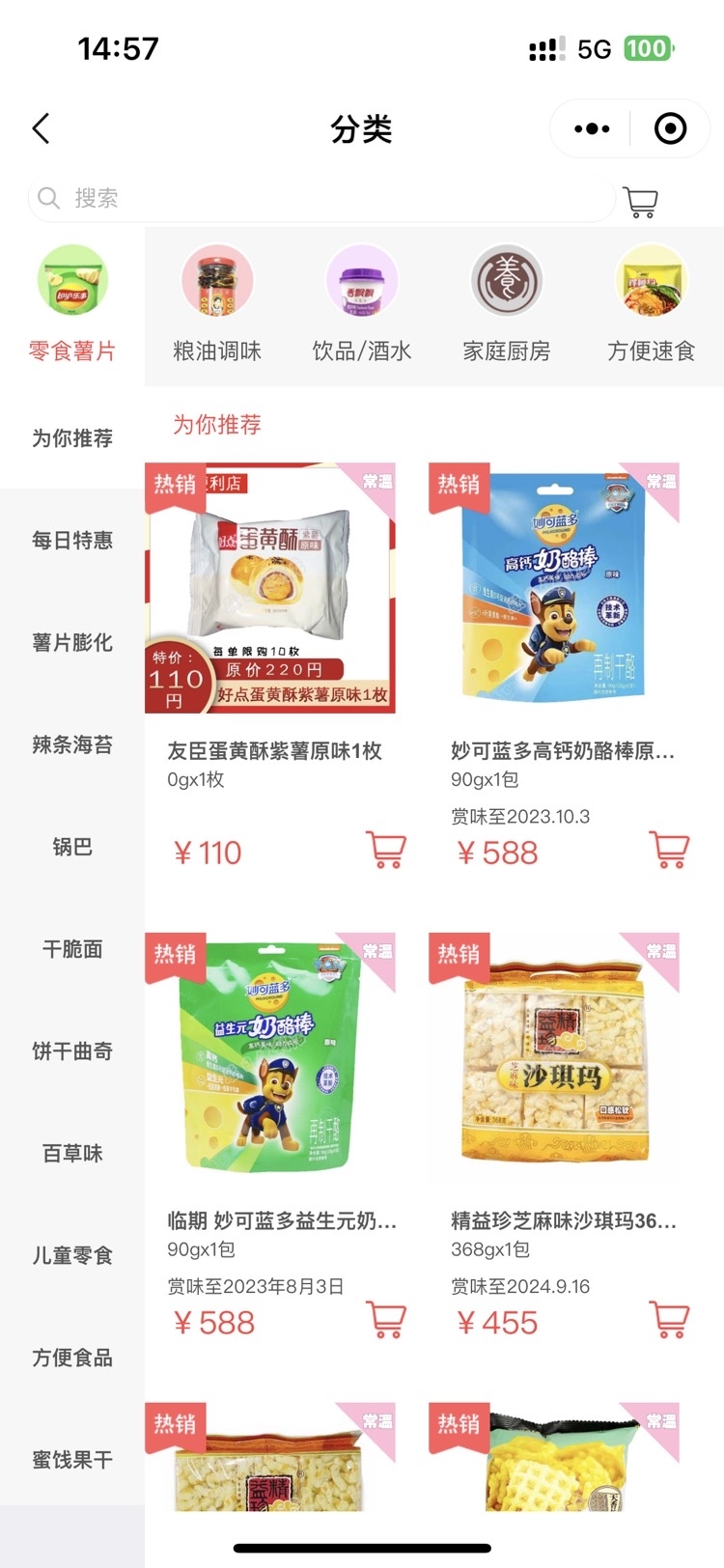Image resolution: width=724 pixels, height=1568 pixels.
Task: Go back with the back arrow
Action: click(x=41, y=128)
